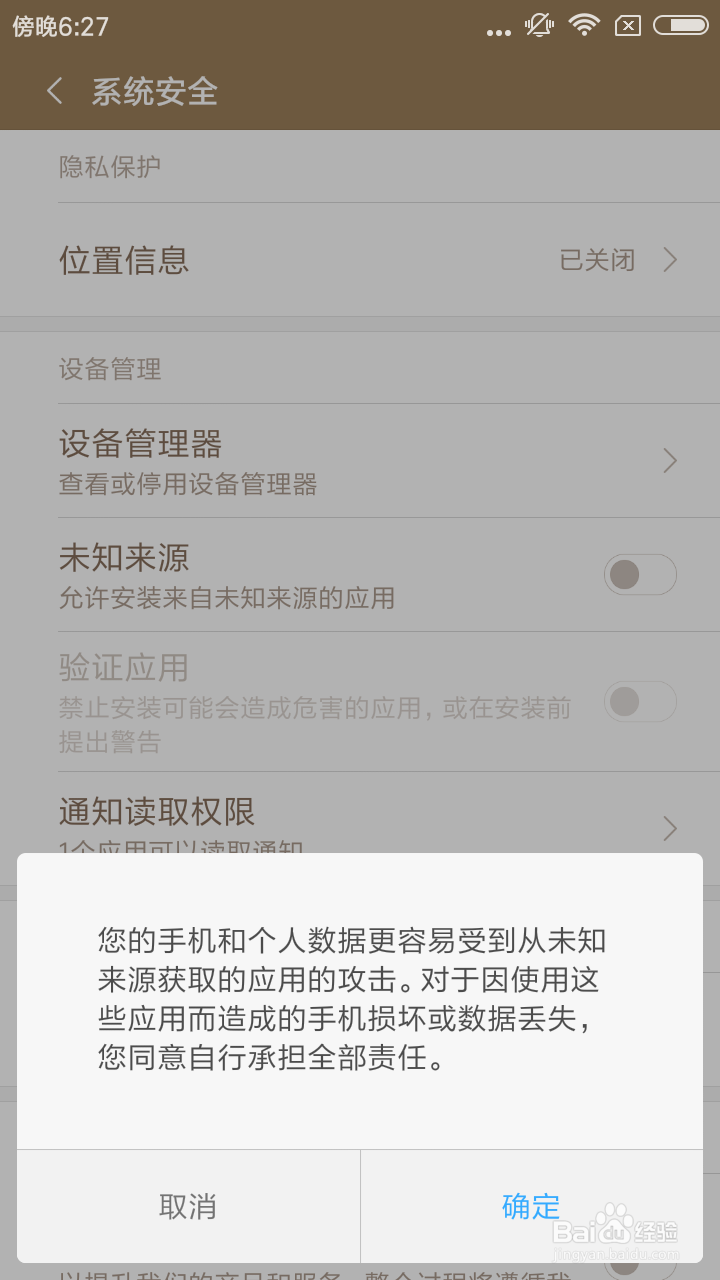720x1280 pixels.
Task: Select the 设备管理器 settings entry
Action: (300, 460)
